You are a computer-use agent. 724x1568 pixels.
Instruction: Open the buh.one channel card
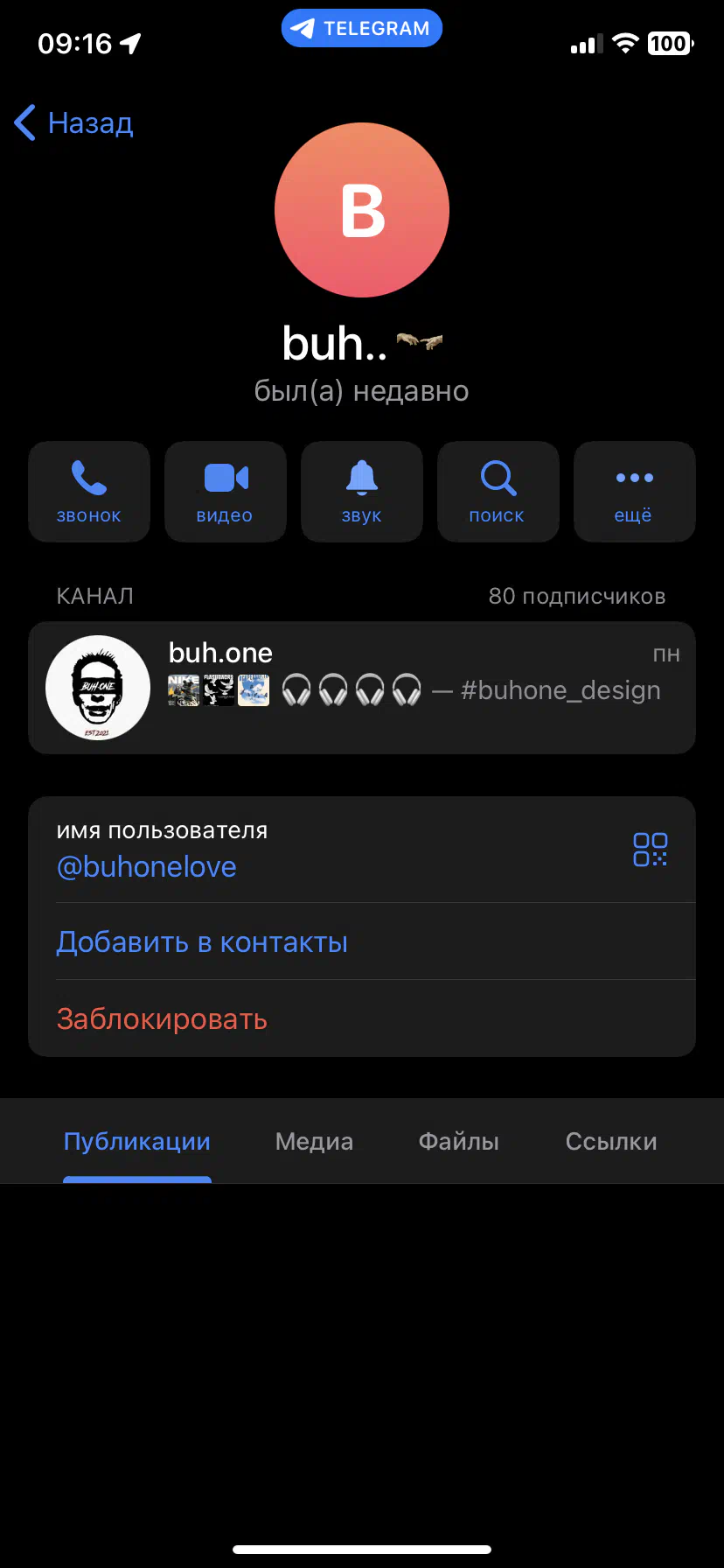coord(362,688)
